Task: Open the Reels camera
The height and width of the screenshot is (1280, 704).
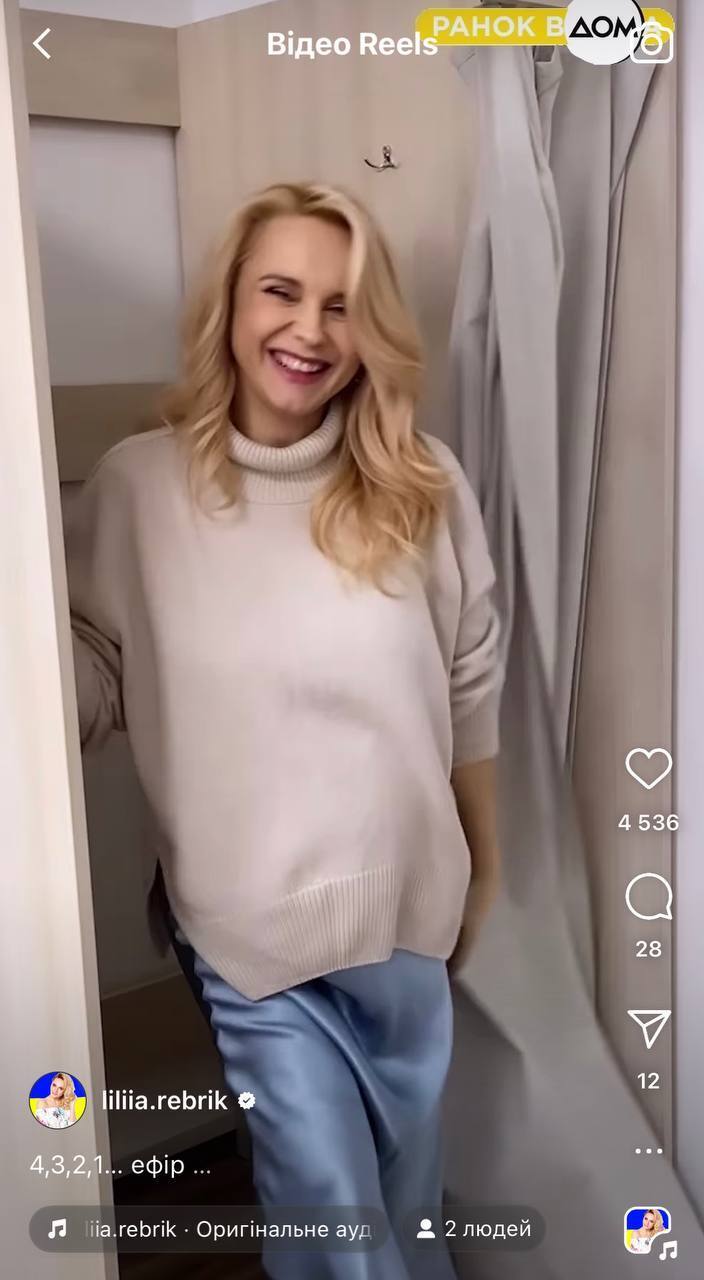Action: tap(652, 43)
